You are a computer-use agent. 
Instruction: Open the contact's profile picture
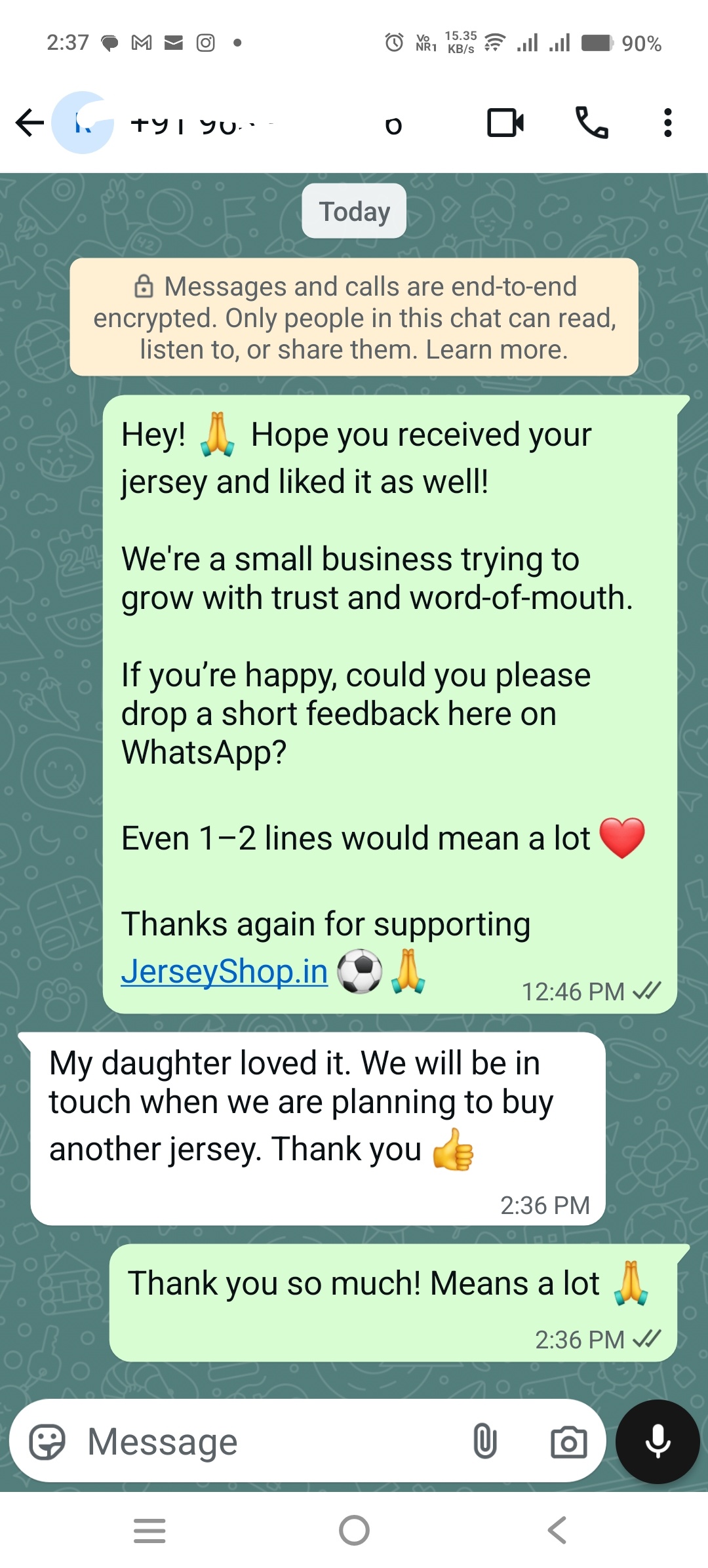[x=83, y=123]
